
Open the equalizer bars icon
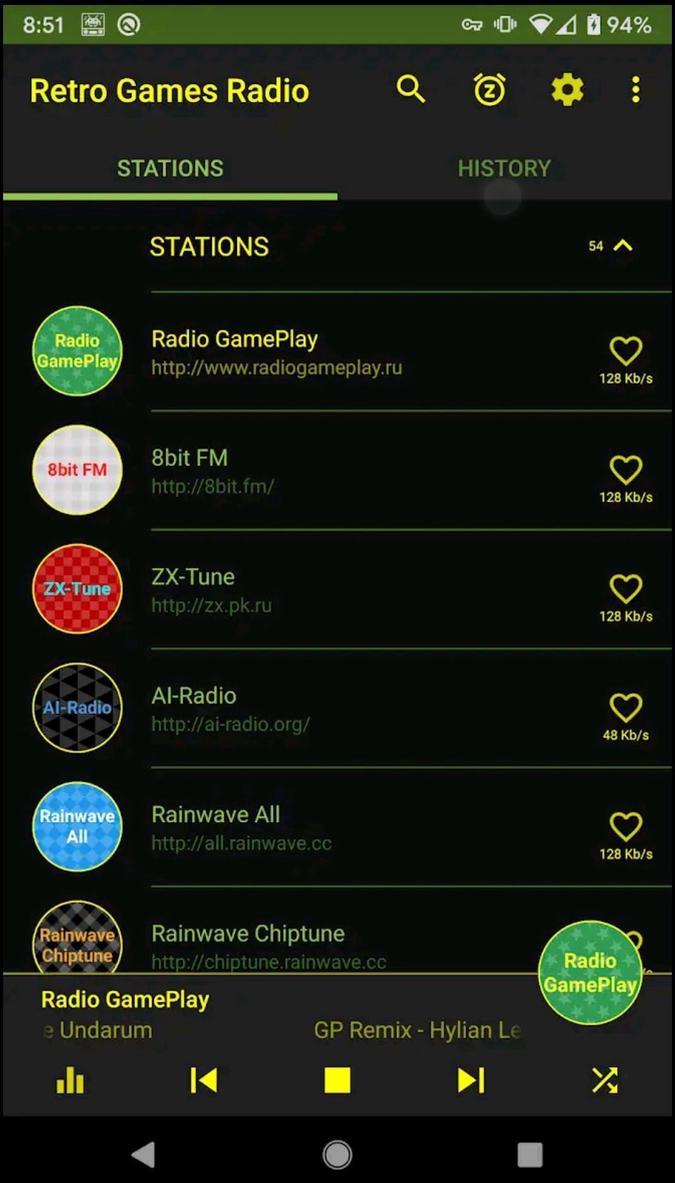pyautogui.click(x=70, y=1080)
